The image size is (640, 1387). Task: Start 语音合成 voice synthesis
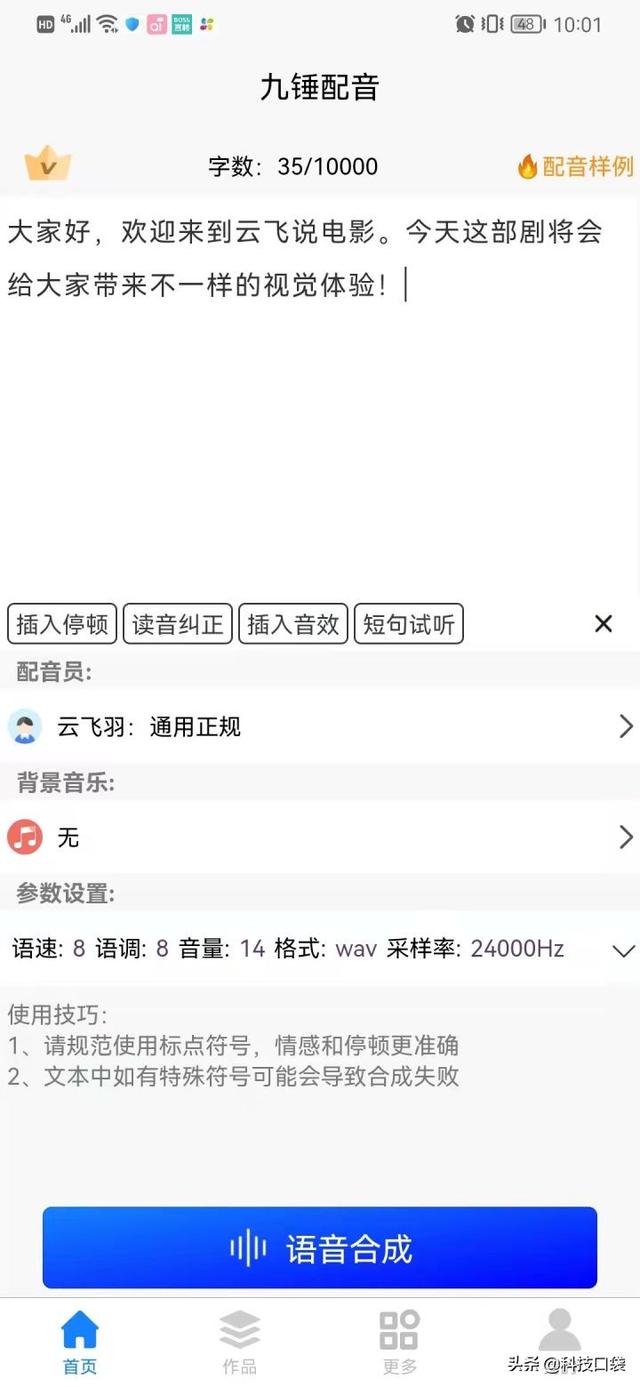point(320,1248)
